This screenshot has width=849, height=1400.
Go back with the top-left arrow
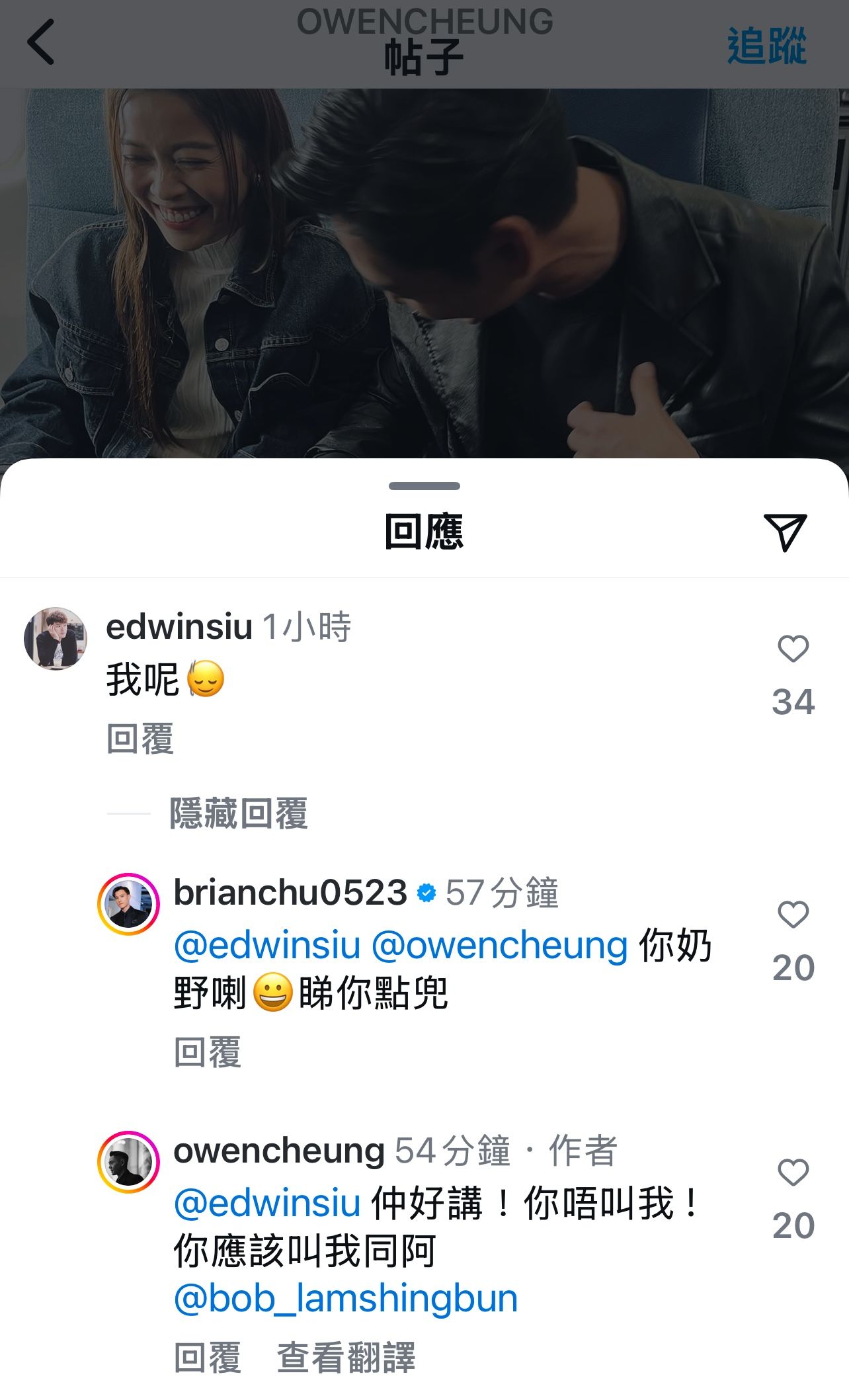coord(41,42)
